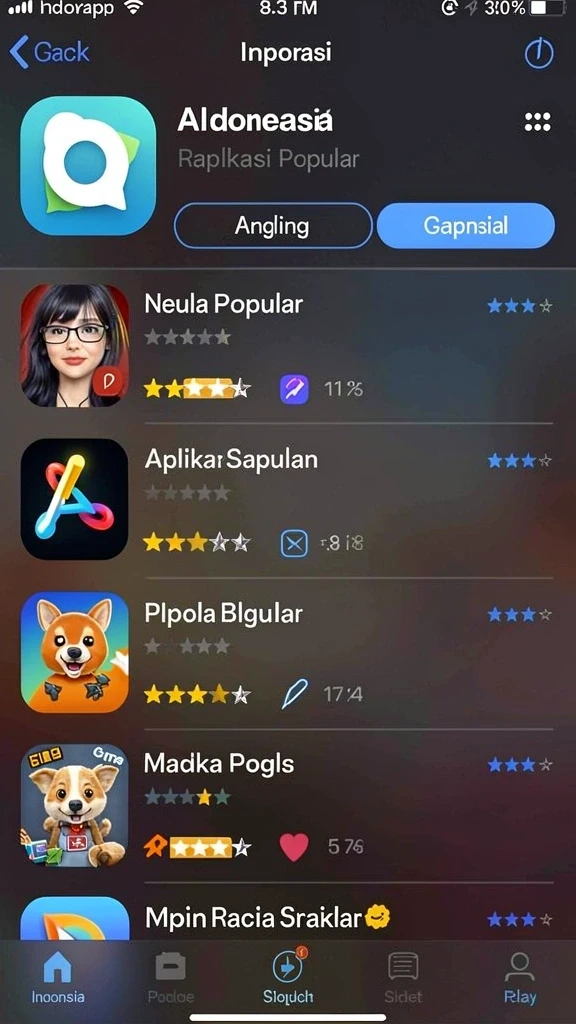Screen dimensions: 576x1024
Task: Switch to the Rlay profile tab
Action: pos(520,978)
